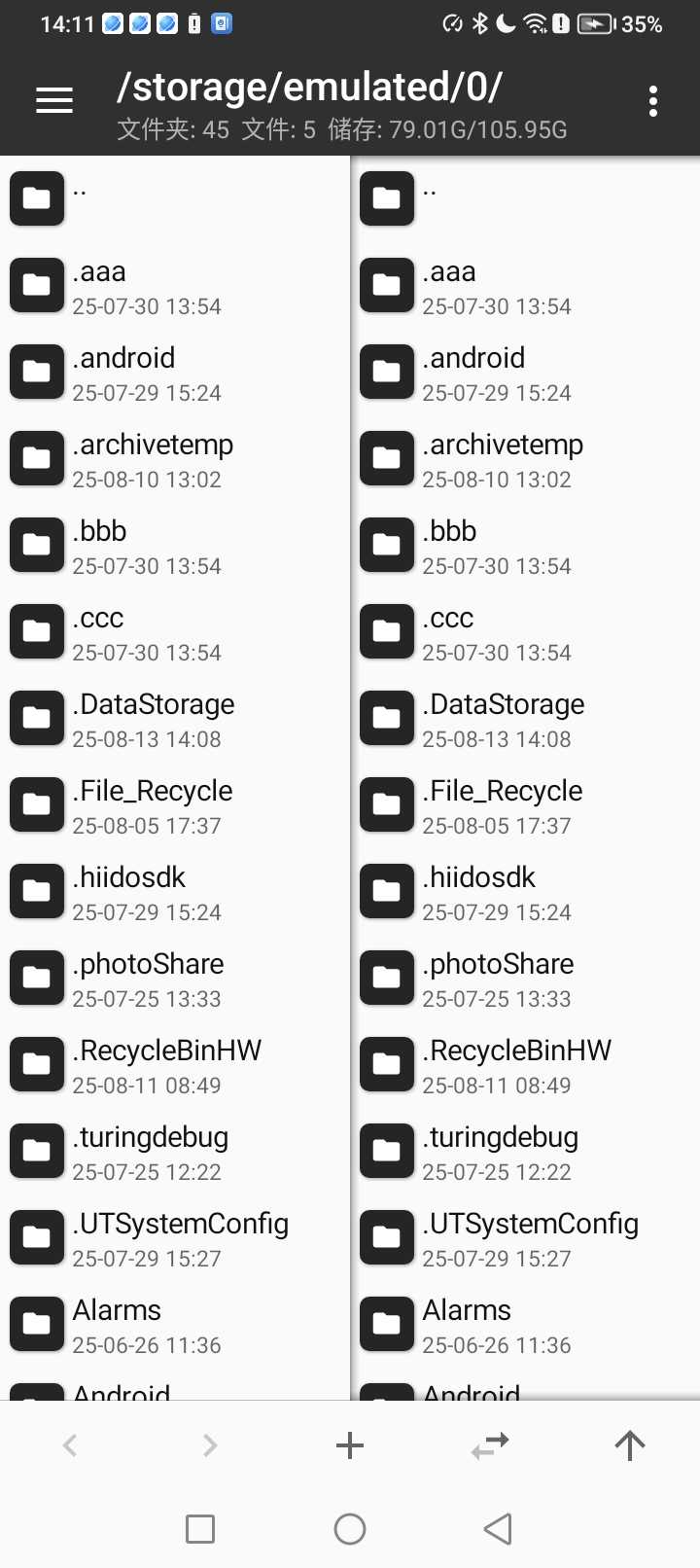Screen dimensions: 700x1568
Task: Go up one directory with up arrow
Action: pyautogui.click(x=630, y=1445)
